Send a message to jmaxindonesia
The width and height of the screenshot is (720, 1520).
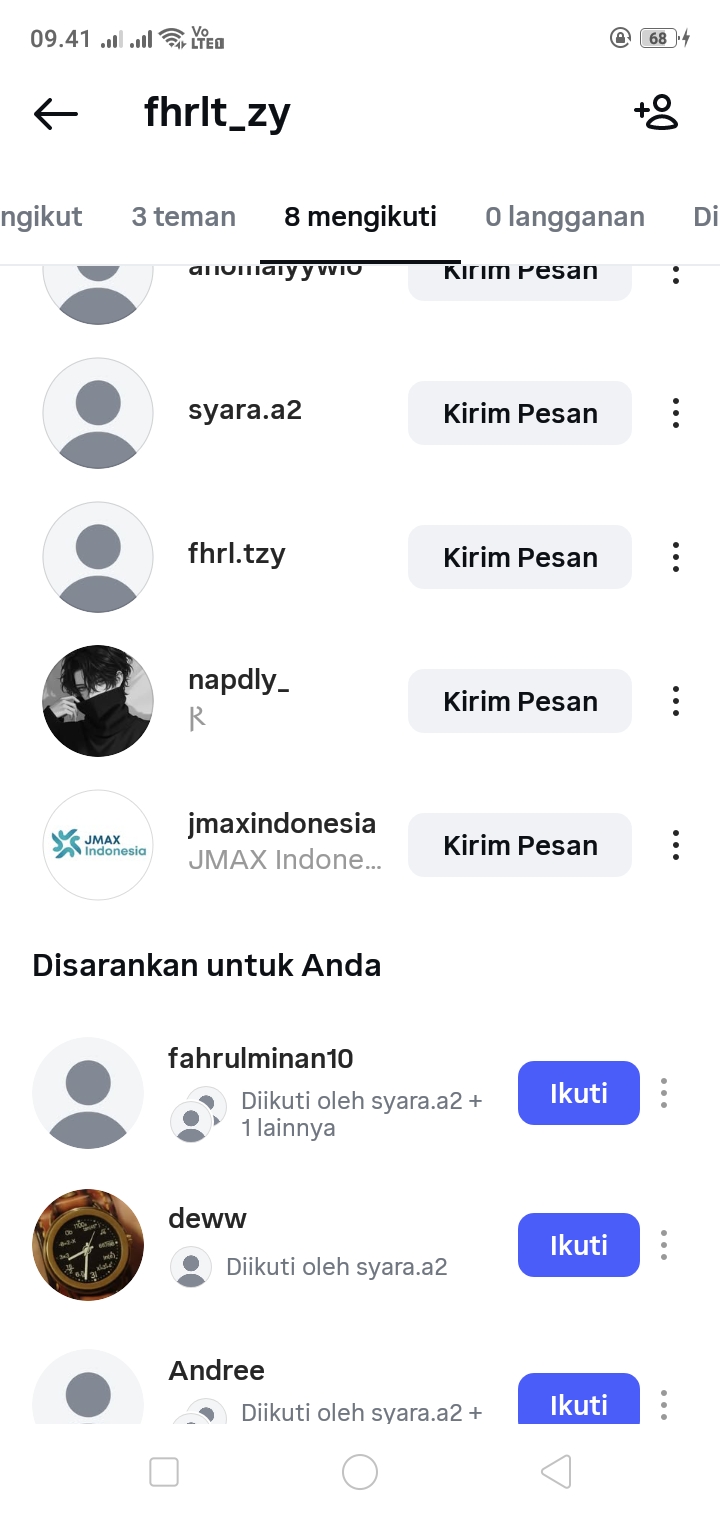(520, 845)
